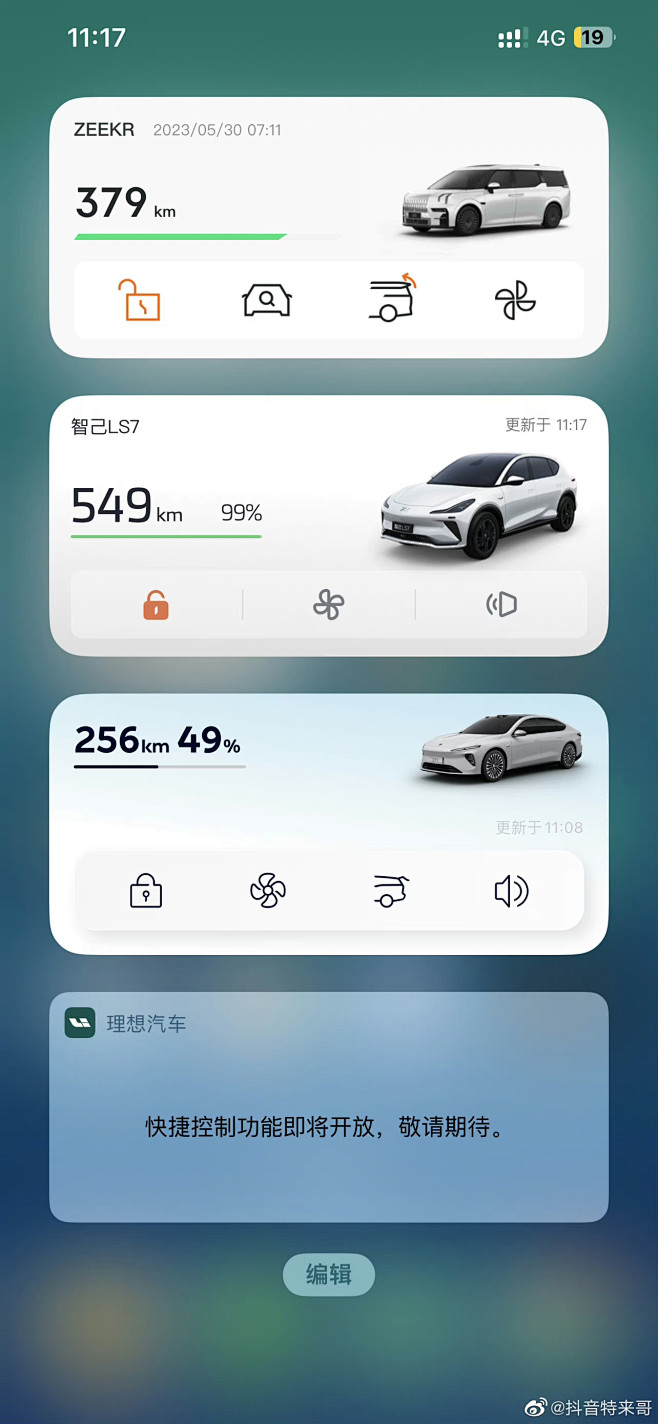Screen dimensions: 658x1424
Task: Open the trunk in the 256km widget
Action: [x=390, y=890]
